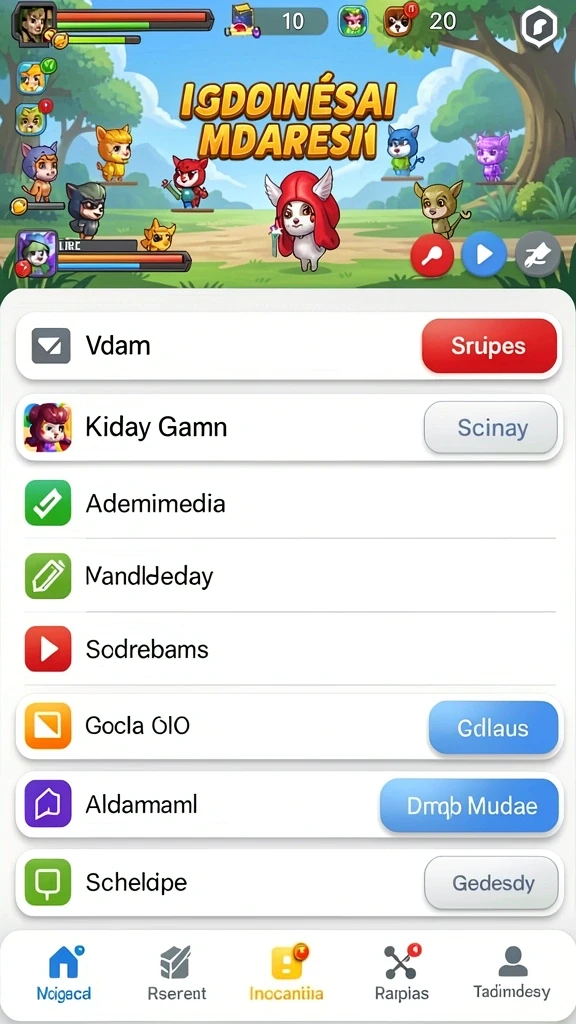Tap the red Srupes button
The image size is (576, 1024).
click(x=489, y=345)
